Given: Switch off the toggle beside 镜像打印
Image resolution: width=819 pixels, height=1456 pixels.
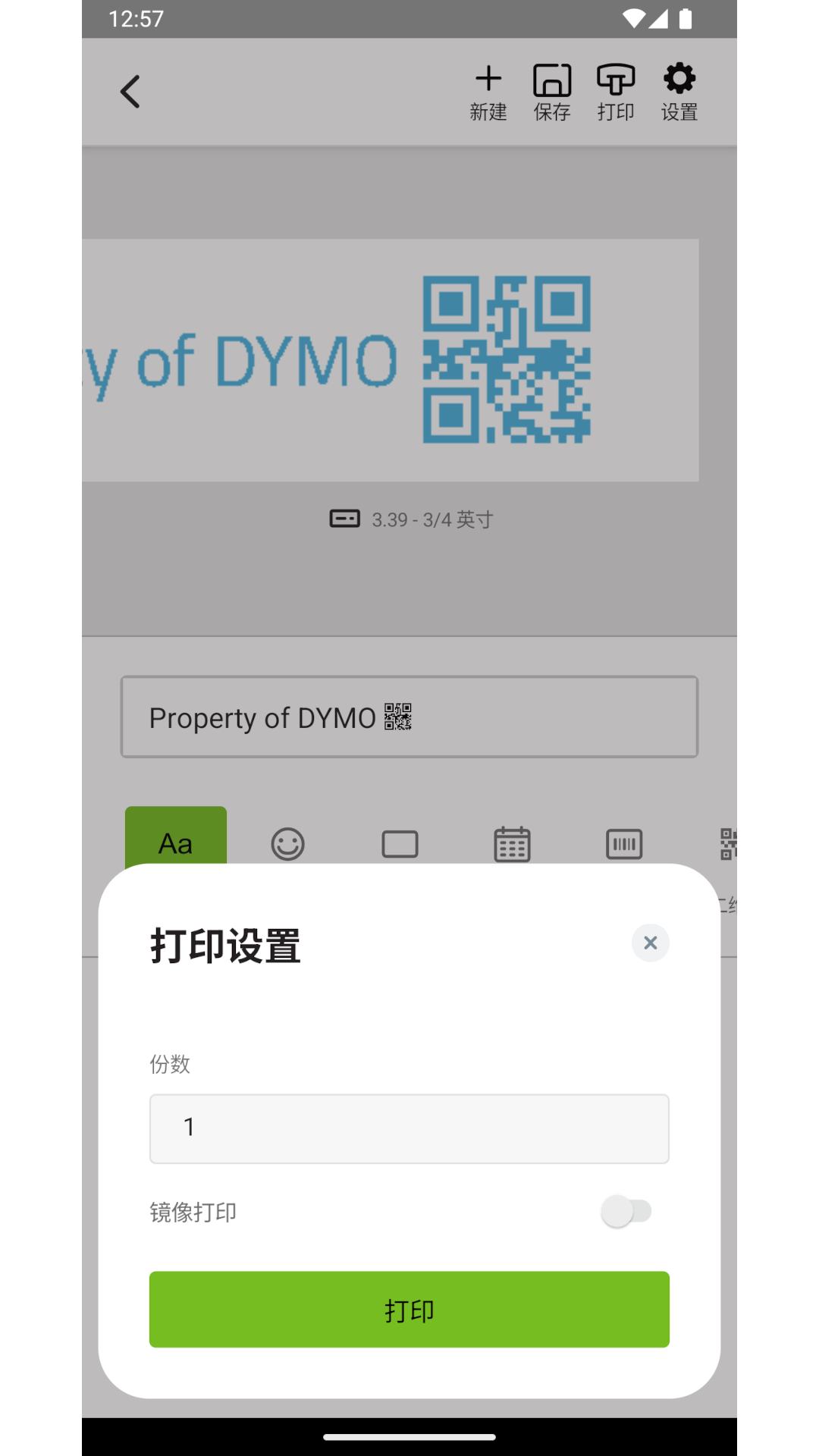Looking at the screenshot, I should tap(628, 1212).
